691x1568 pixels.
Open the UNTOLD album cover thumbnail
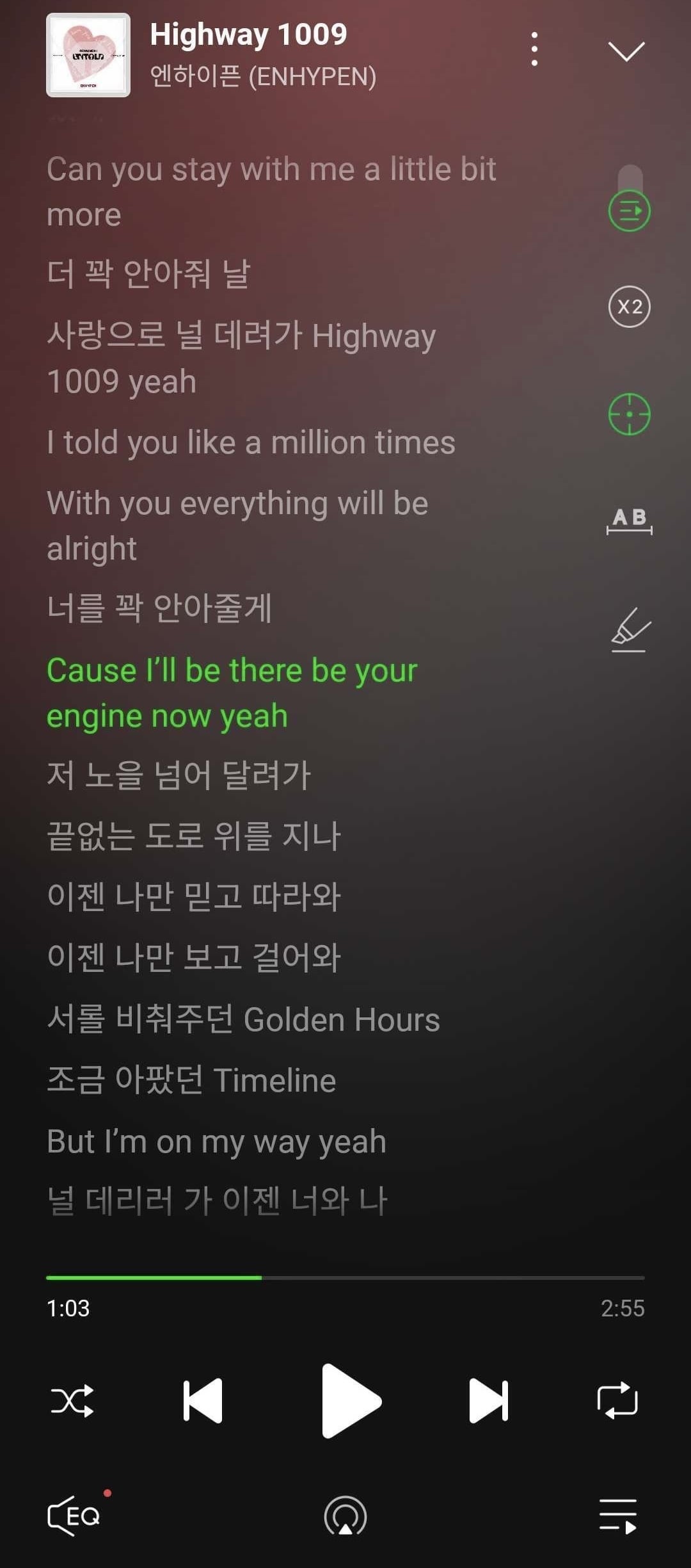click(88, 55)
